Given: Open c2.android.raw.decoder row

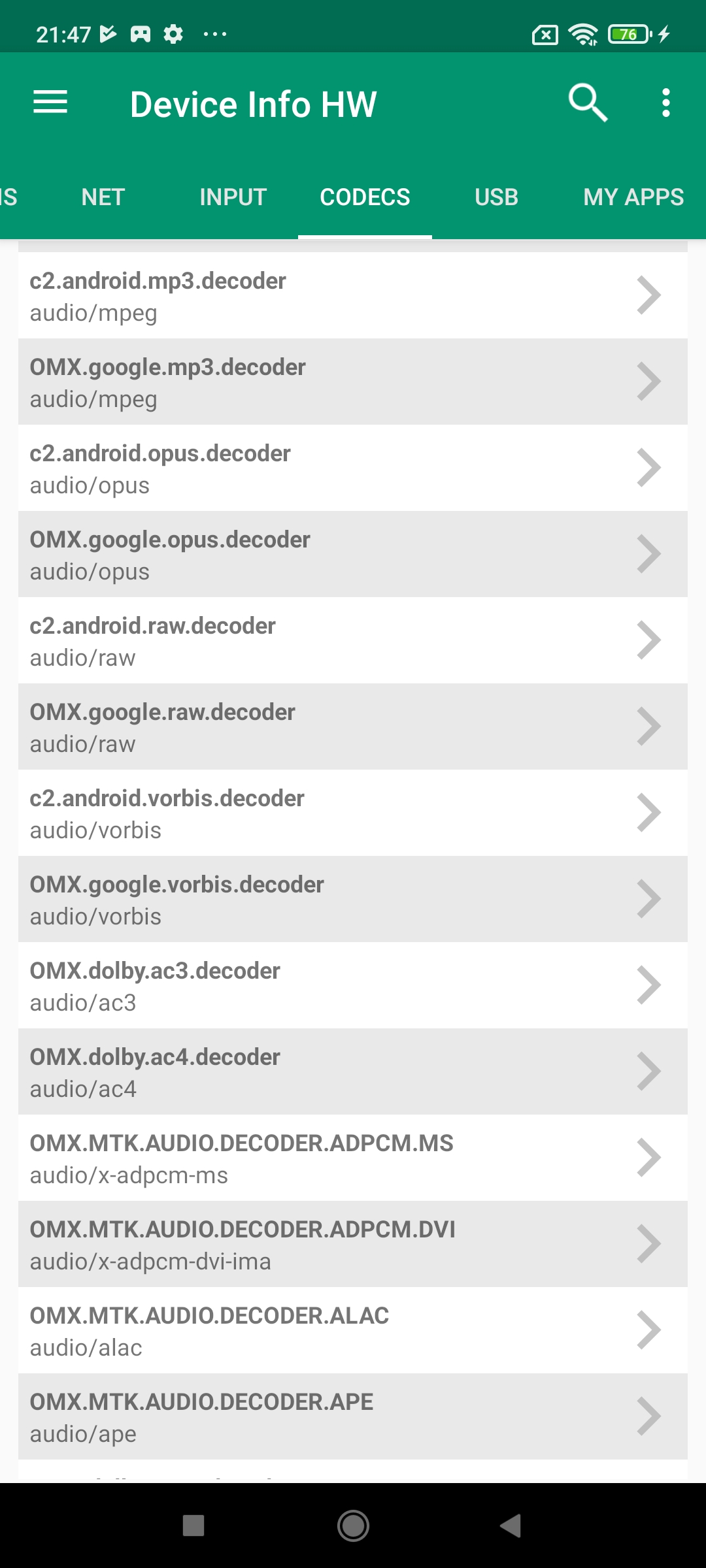Looking at the screenshot, I should coord(353,641).
